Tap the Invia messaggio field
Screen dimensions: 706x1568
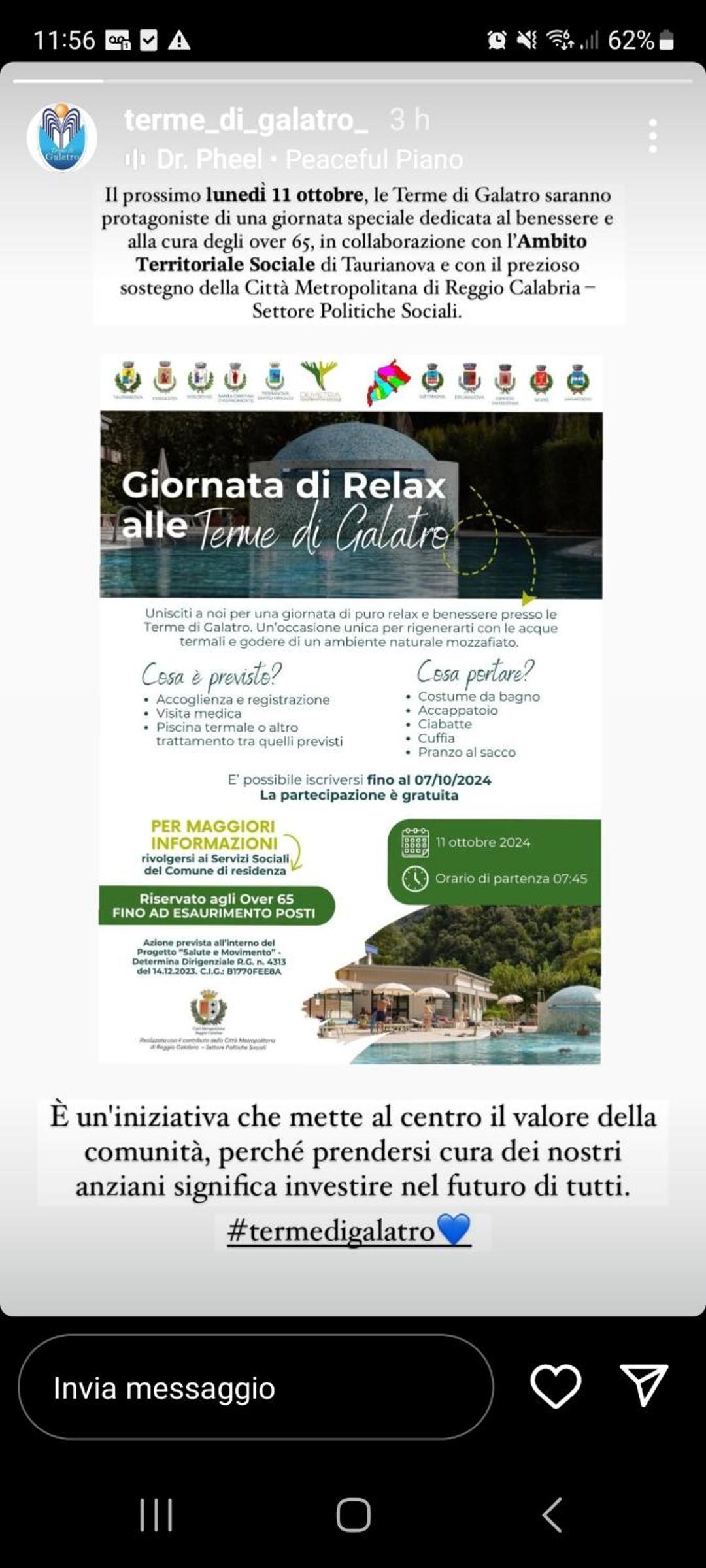coord(256,1387)
